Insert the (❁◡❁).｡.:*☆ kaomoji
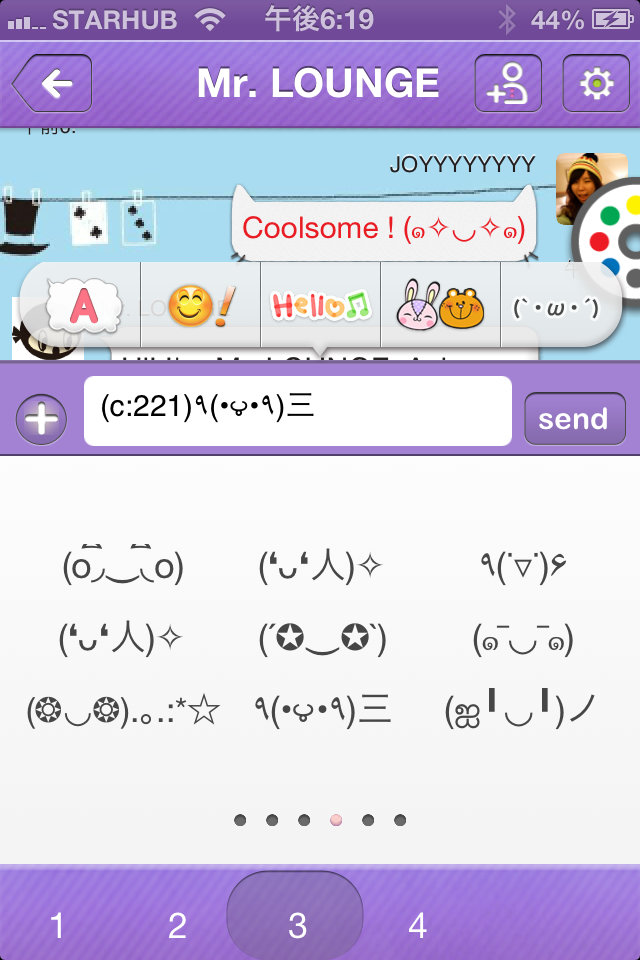The height and width of the screenshot is (960, 640). coord(122,711)
